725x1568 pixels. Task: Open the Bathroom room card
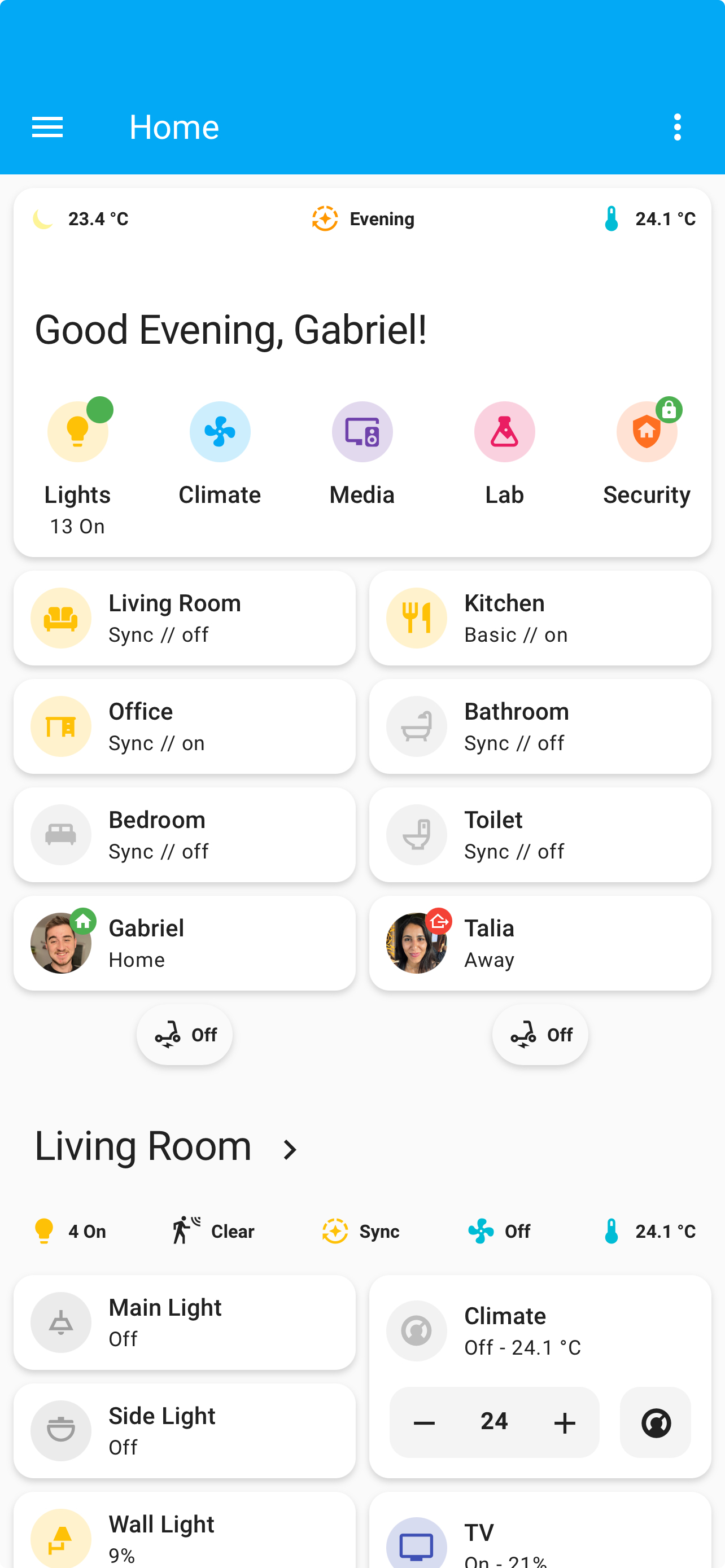pyautogui.click(x=540, y=726)
